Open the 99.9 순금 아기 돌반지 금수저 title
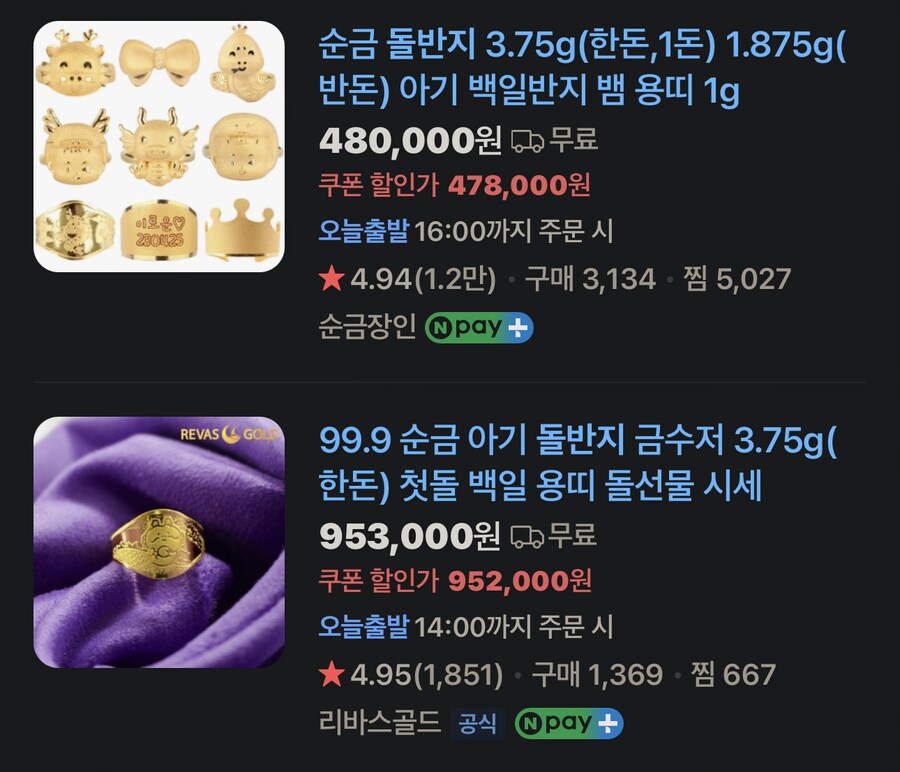900x772 pixels. point(578,462)
